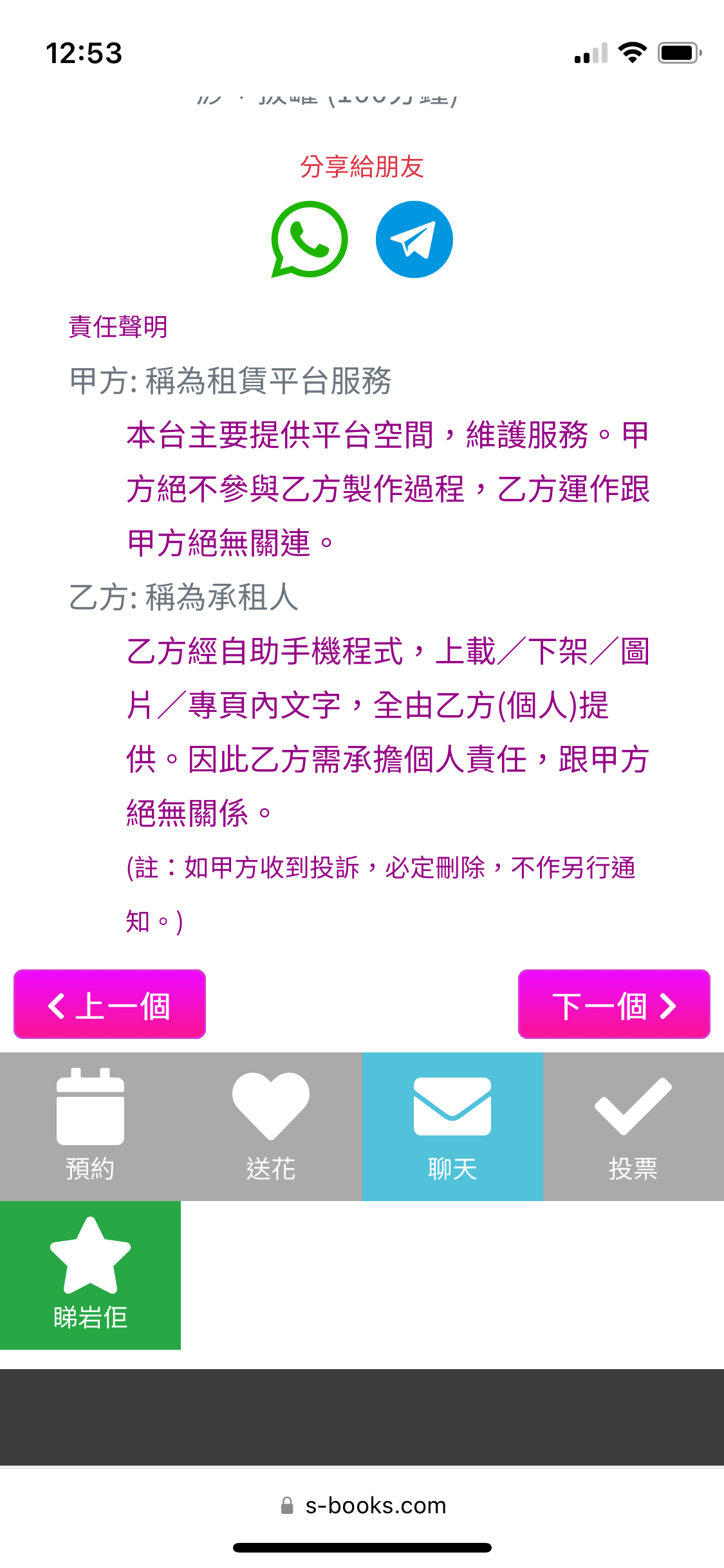Share this page via Telegram
The height and width of the screenshot is (1568, 724).
414,239
